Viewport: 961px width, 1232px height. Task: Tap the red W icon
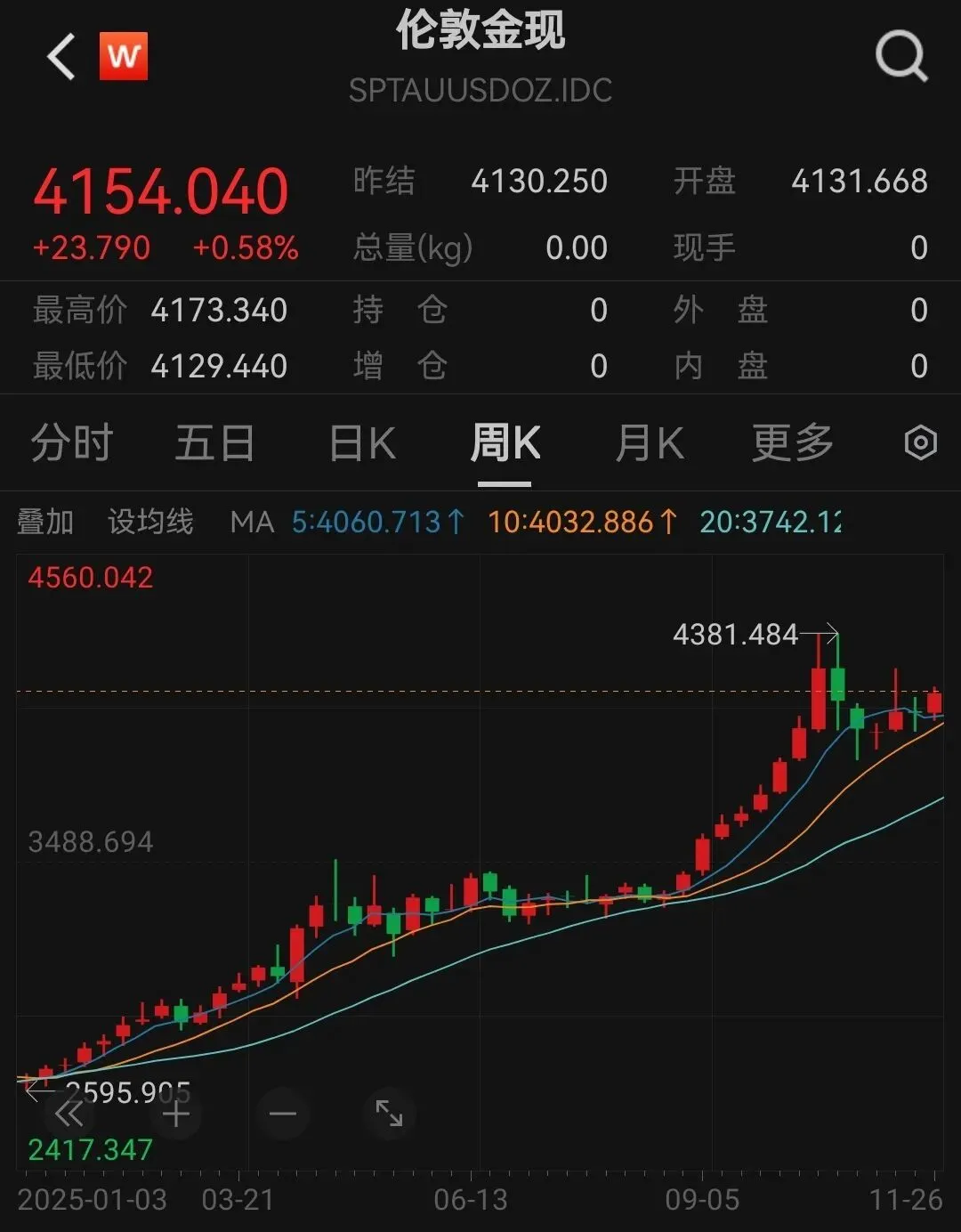click(124, 57)
